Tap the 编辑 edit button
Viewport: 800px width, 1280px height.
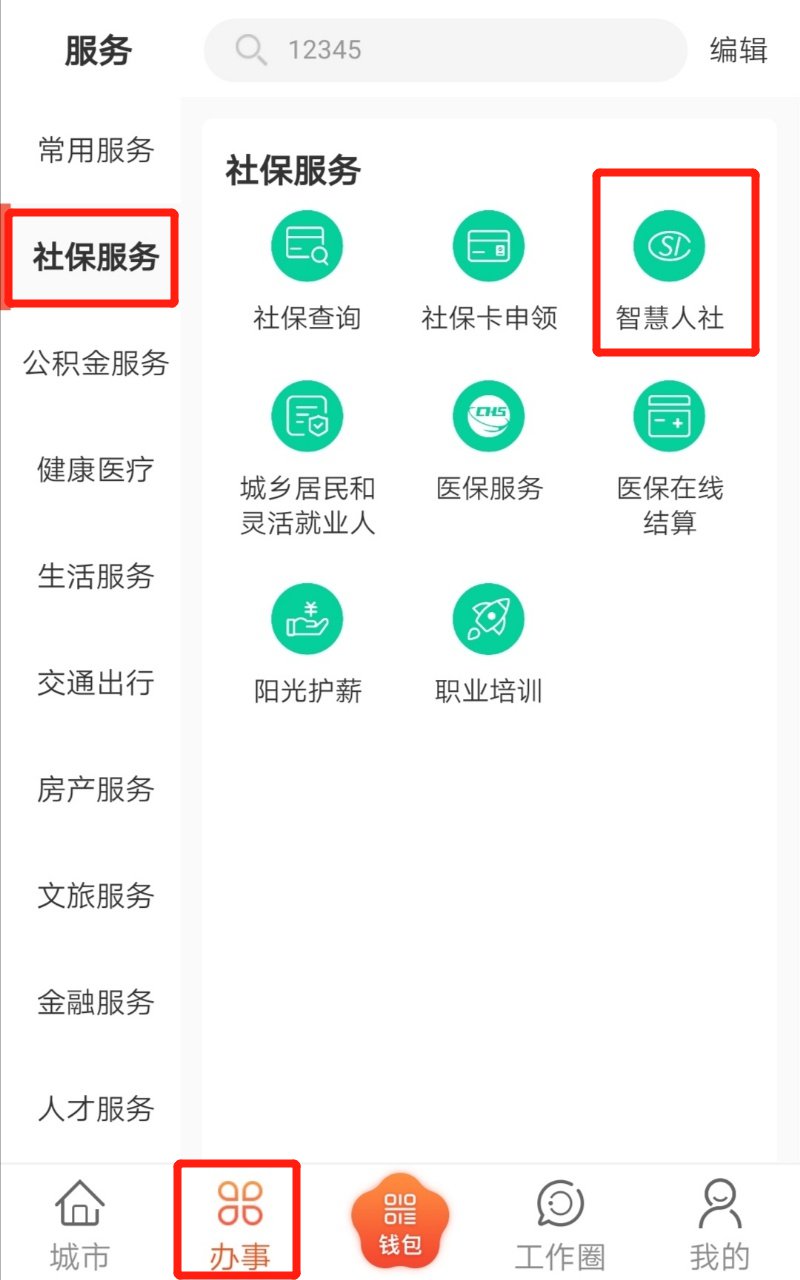738,50
